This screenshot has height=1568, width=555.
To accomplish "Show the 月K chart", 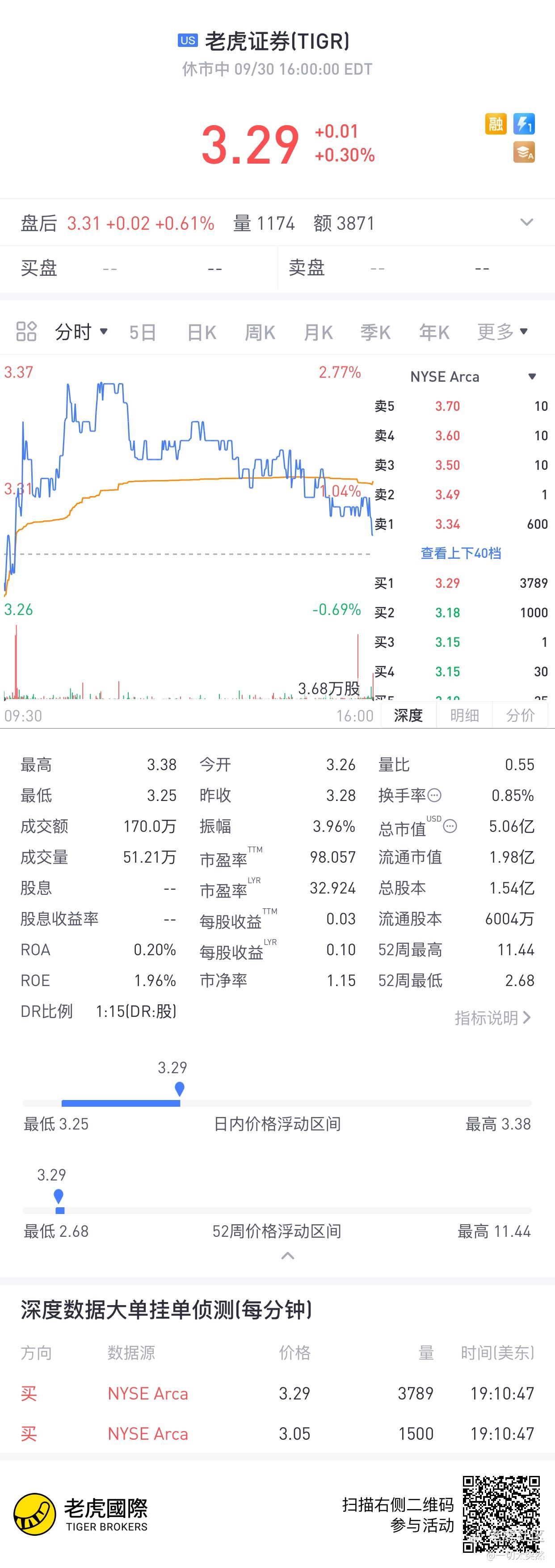I will coord(318,333).
